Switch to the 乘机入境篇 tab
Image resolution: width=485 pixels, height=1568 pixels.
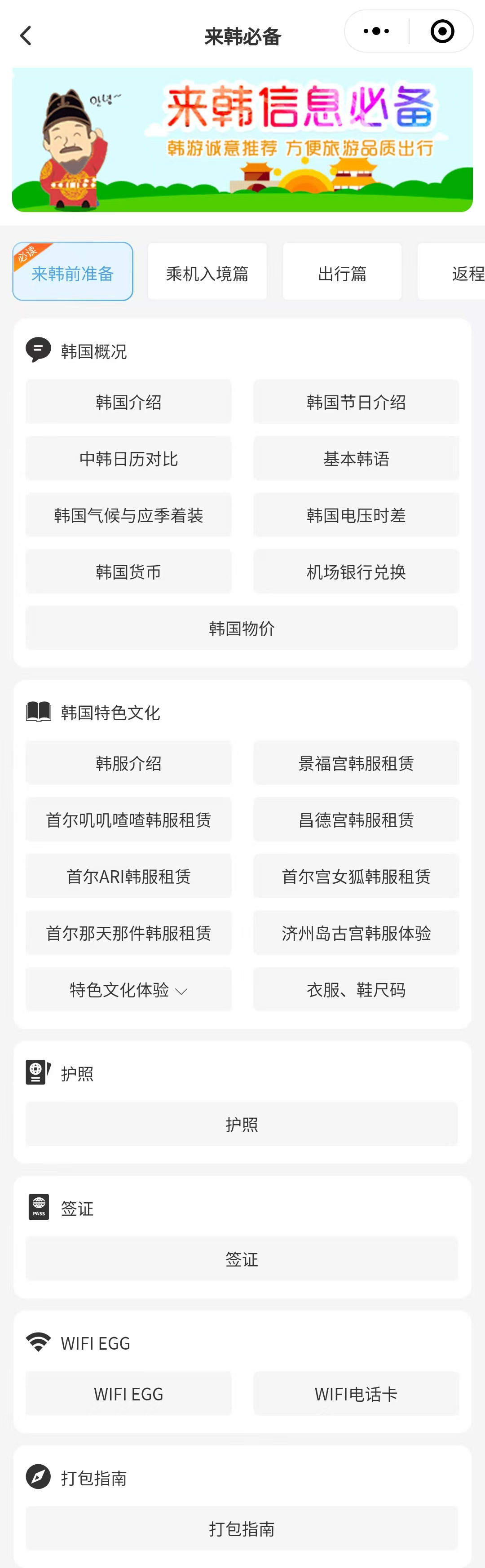(x=207, y=273)
